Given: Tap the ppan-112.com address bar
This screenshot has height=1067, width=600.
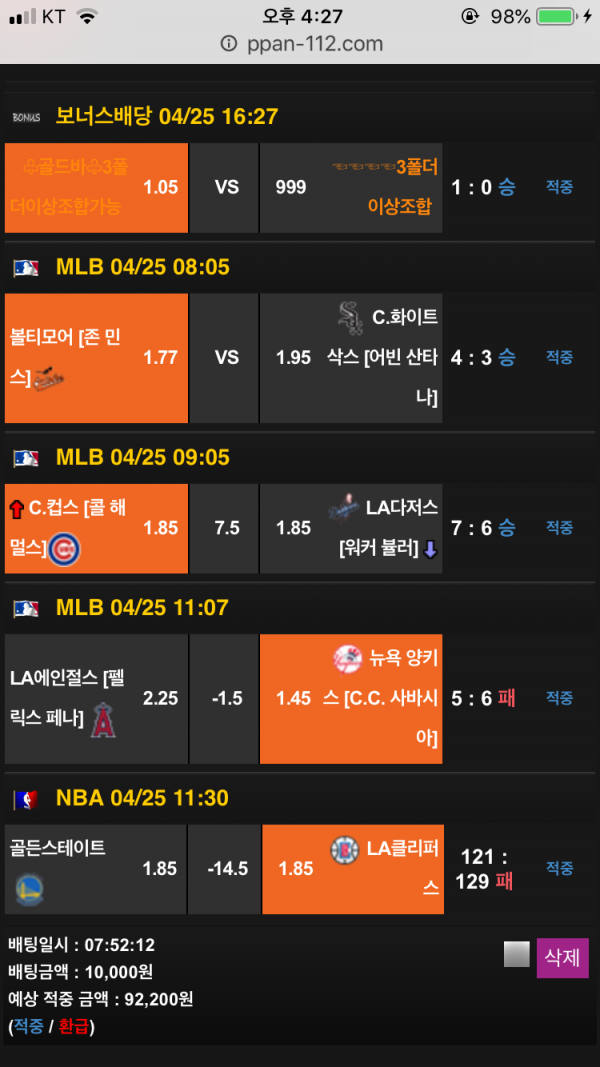Looking at the screenshot, I should 301,44.
